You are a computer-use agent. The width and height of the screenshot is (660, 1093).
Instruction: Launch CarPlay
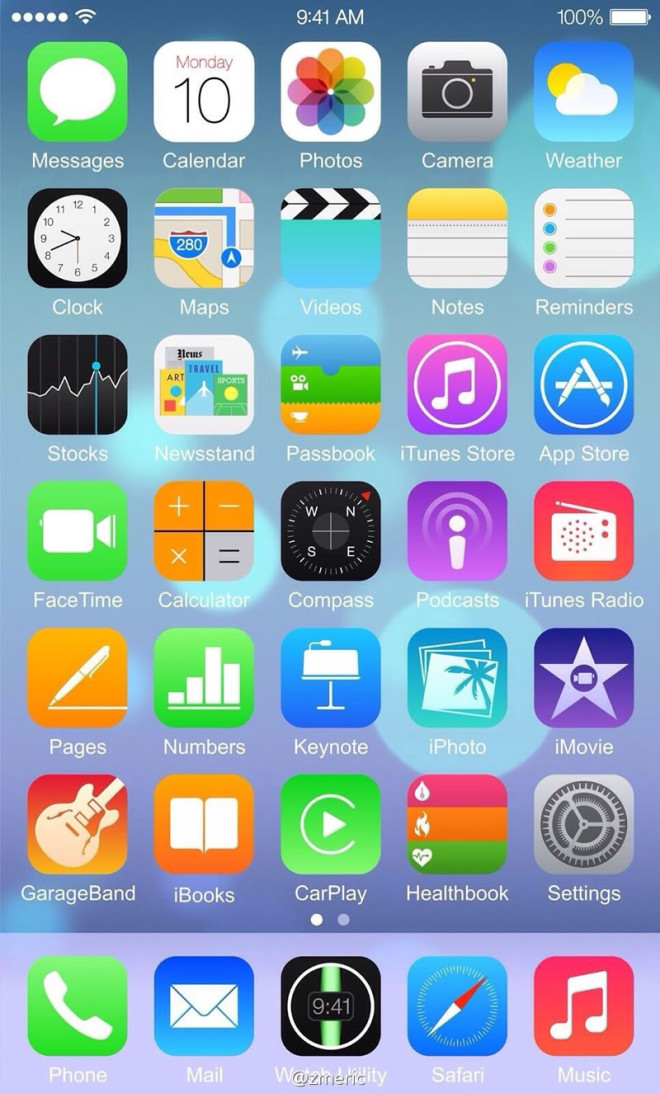[331, 825]
